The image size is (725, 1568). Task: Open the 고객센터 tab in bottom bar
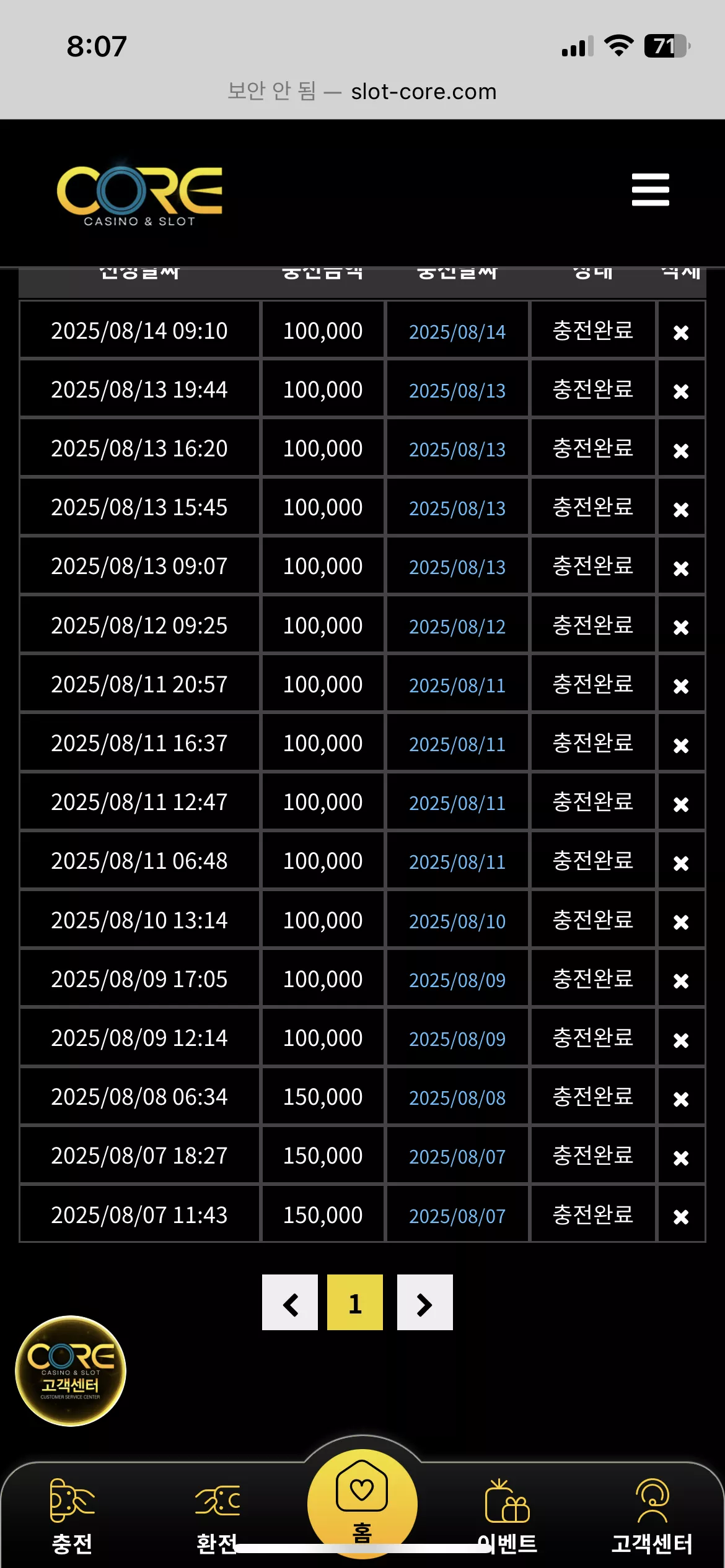coord(652,1517)
